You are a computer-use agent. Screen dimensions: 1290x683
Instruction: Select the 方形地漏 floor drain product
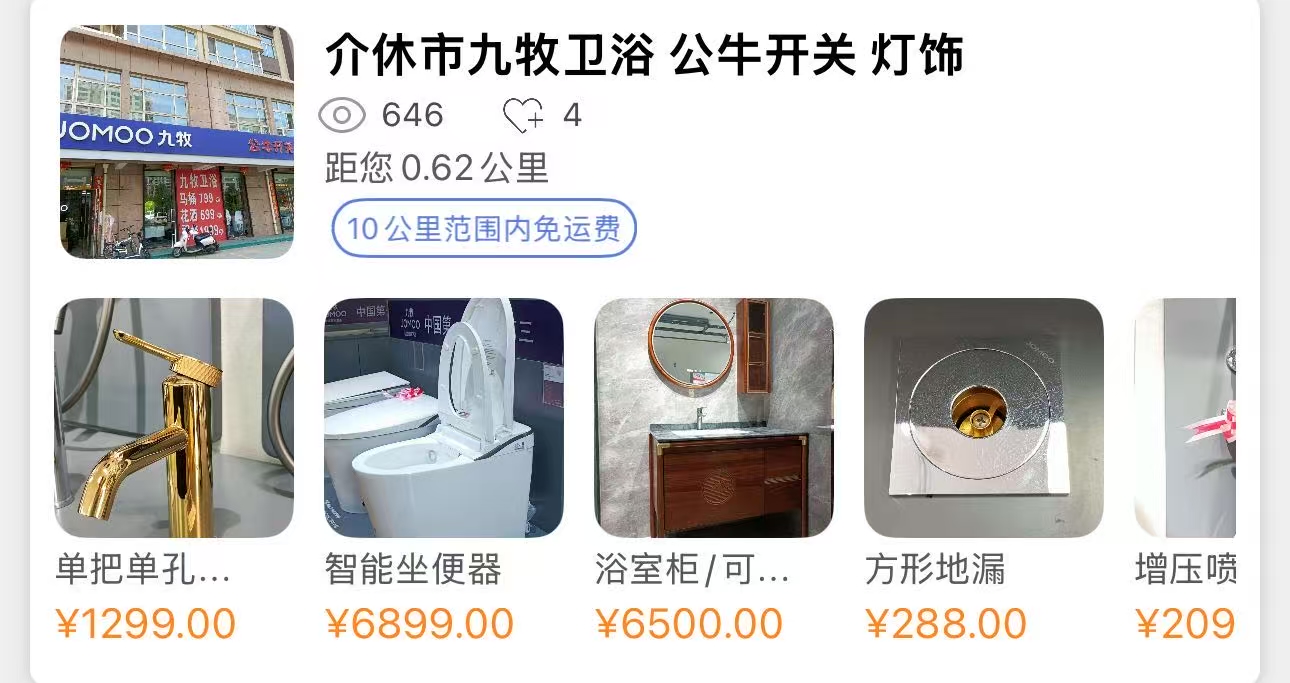983,418
